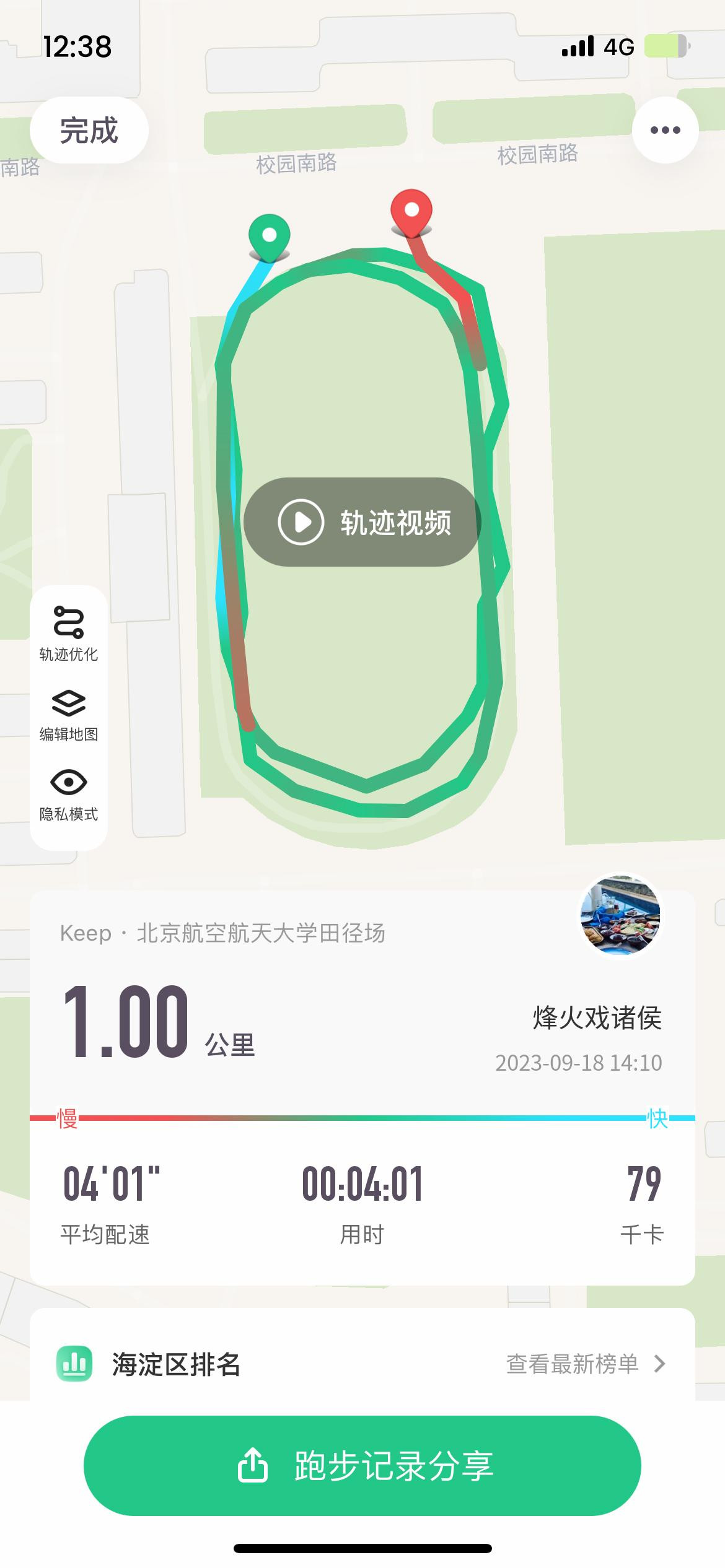This screenshot has width=725, height=1568.
Task: Play the 轨迹视频 track video
Action: click(x=362, y=522)
